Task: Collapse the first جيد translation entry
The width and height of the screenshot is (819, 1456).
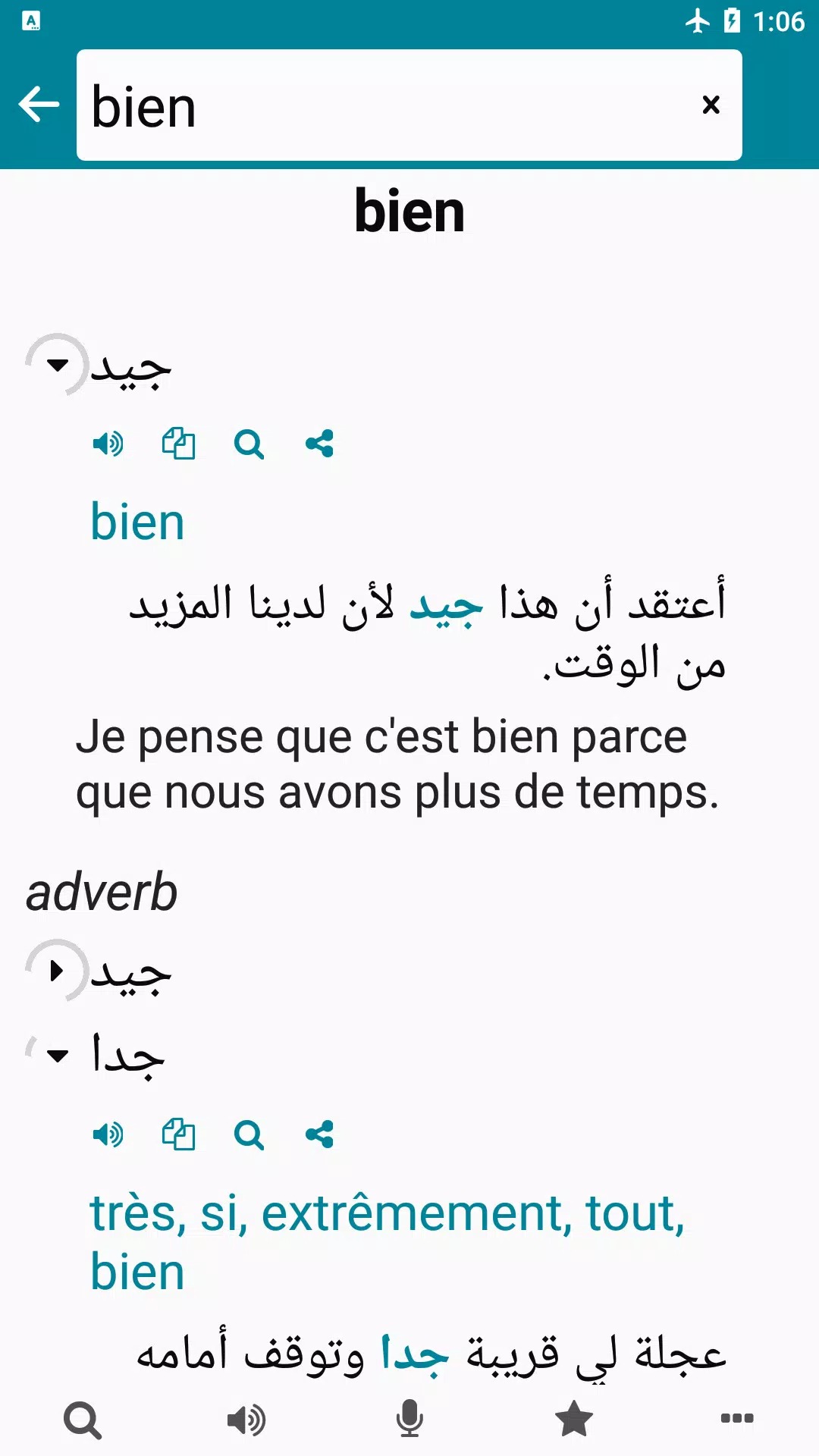Action: [x=57, y=365]
